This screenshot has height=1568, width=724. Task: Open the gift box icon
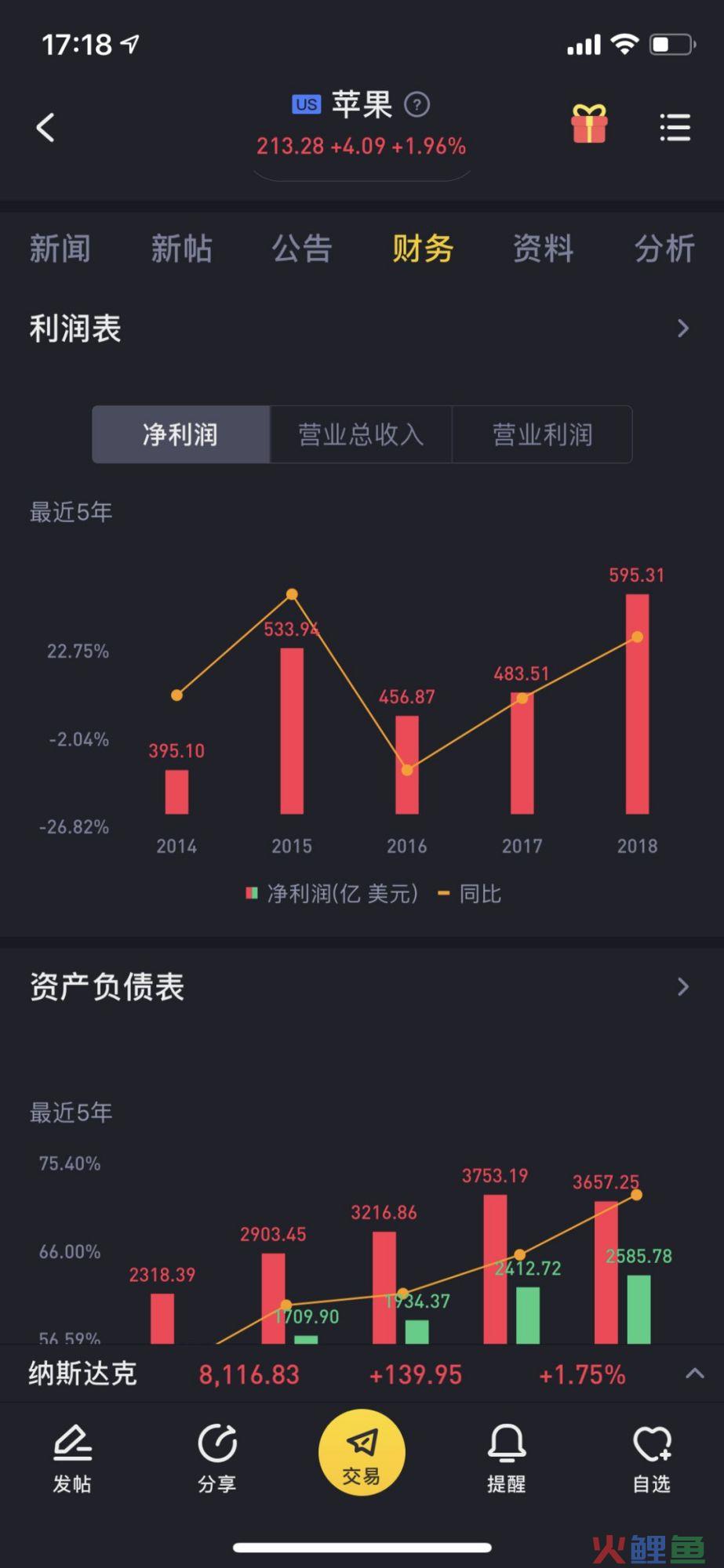tap(589, 124)
